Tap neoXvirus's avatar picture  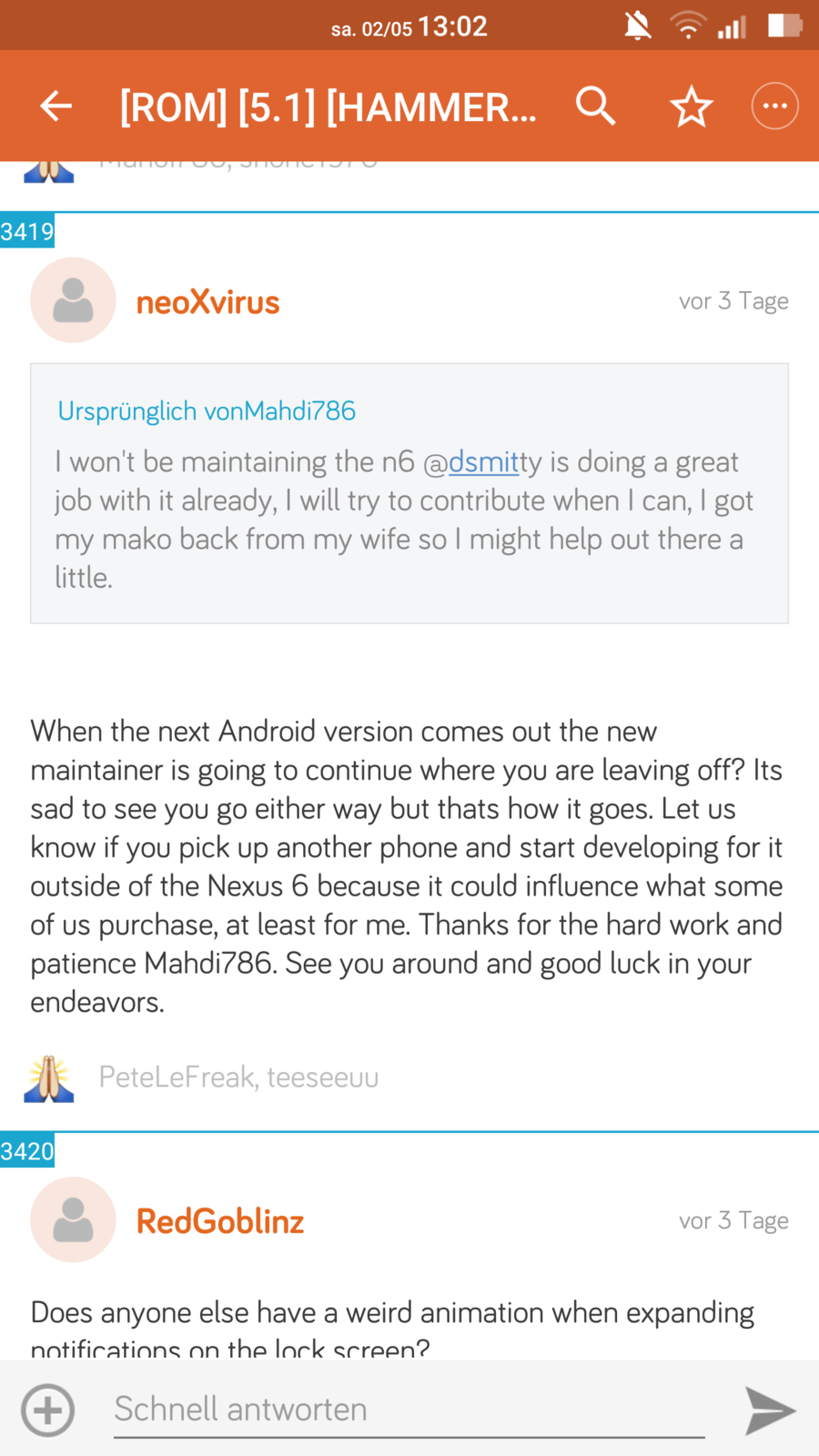pos(73,300)
